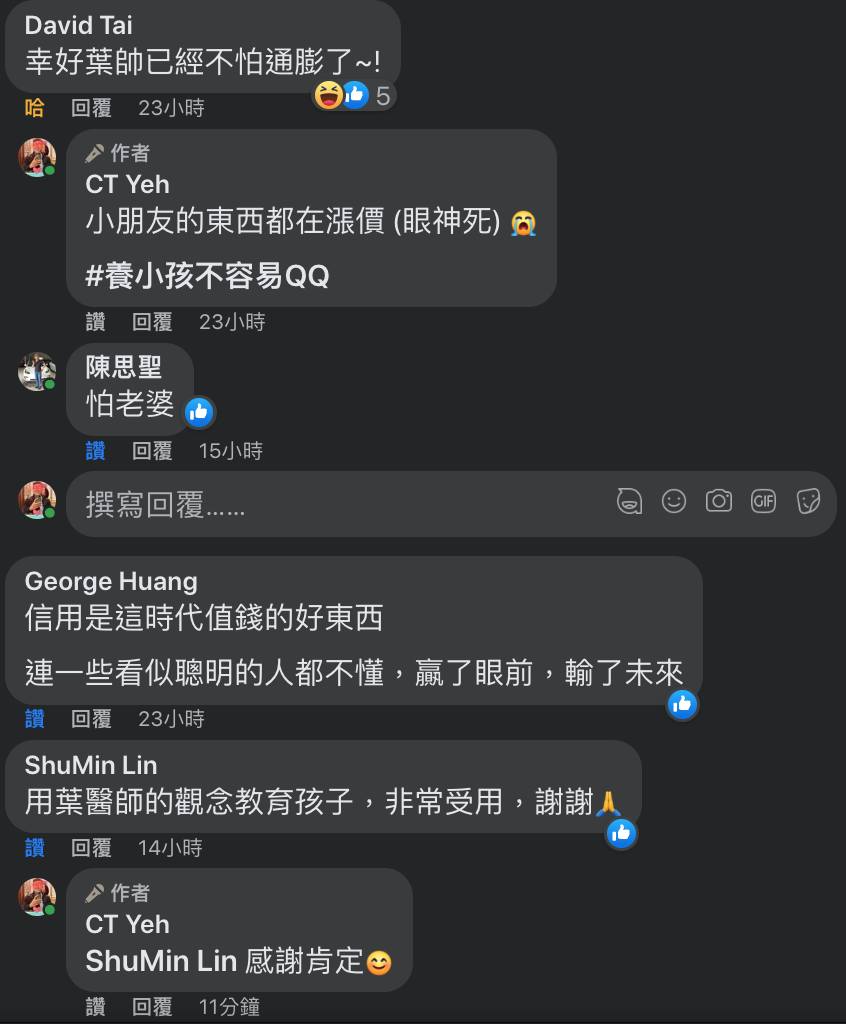Reply to David Tai's comment
The height and width of the screenshot is (1024, 846).
tap(91, 108)
